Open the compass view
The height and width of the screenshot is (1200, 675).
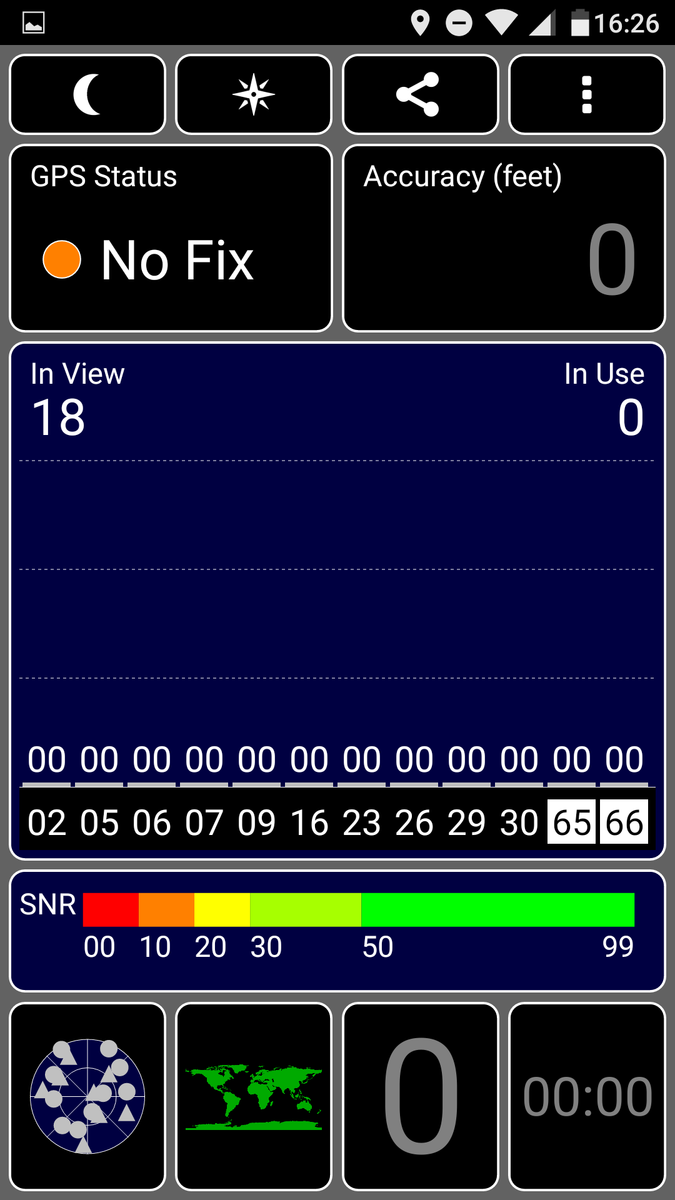click(x=254, y=95)
